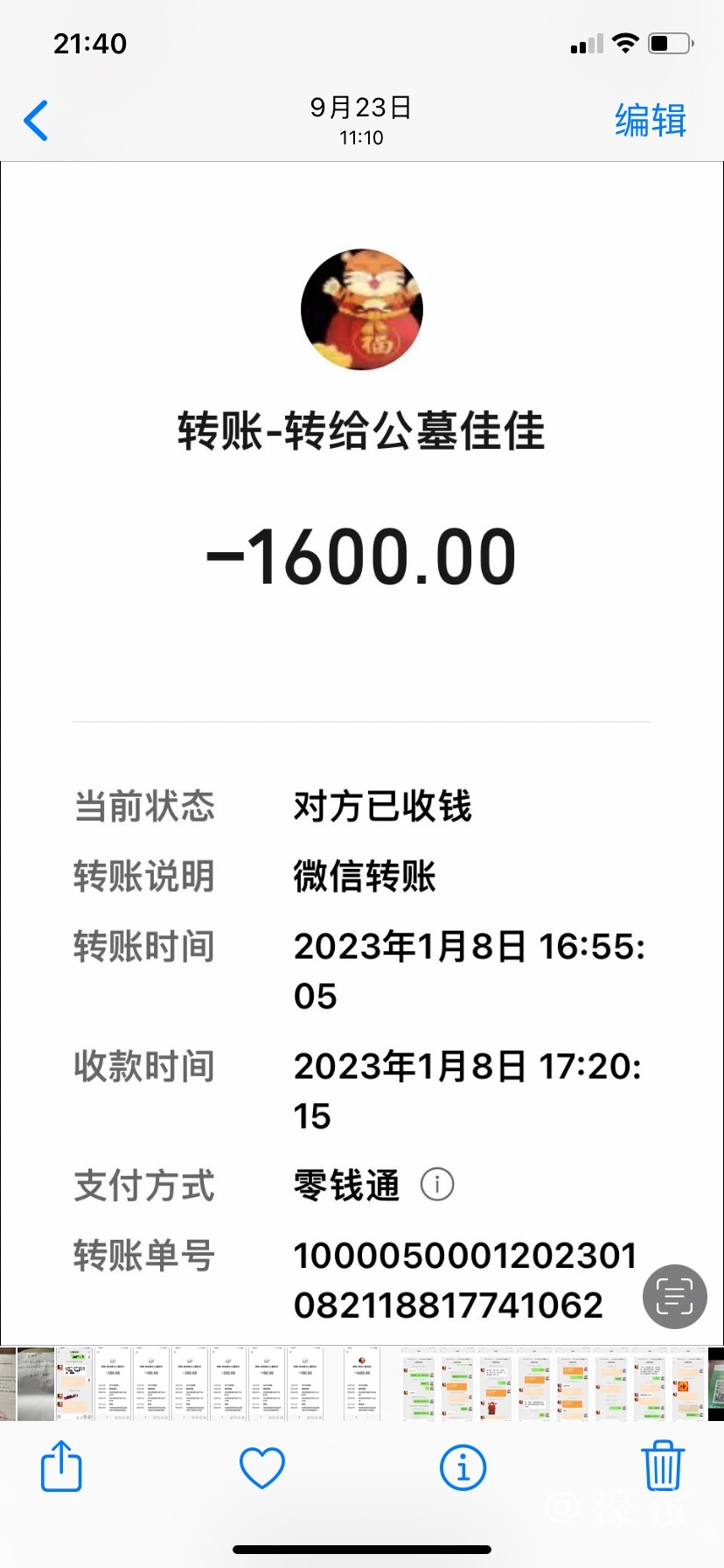Delete this photo with the trash icon
Image resolution: width=724 pixels, height=1568 pixels.
pos(662,1466)
